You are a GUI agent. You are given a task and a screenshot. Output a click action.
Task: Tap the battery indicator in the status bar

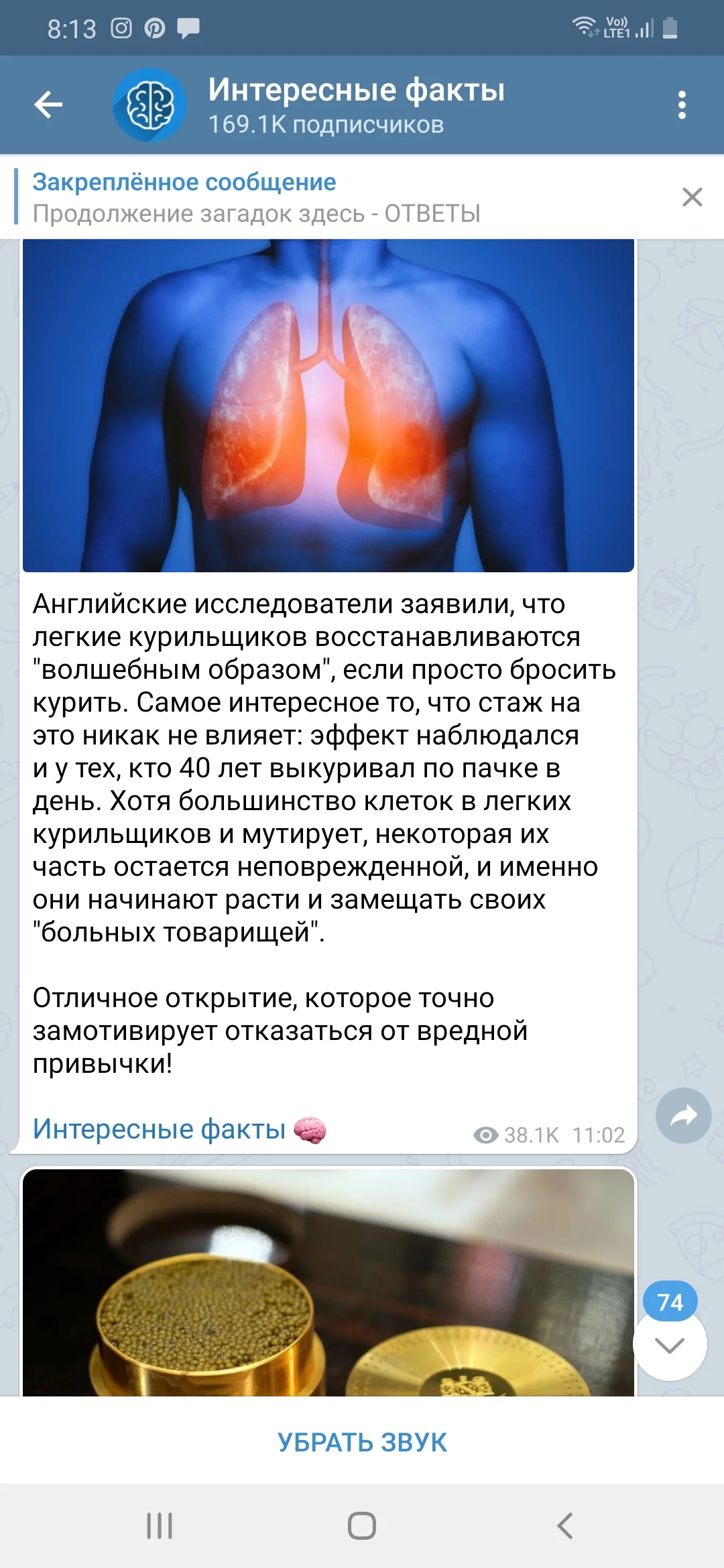pyautogui.click(x=667, y=28)
